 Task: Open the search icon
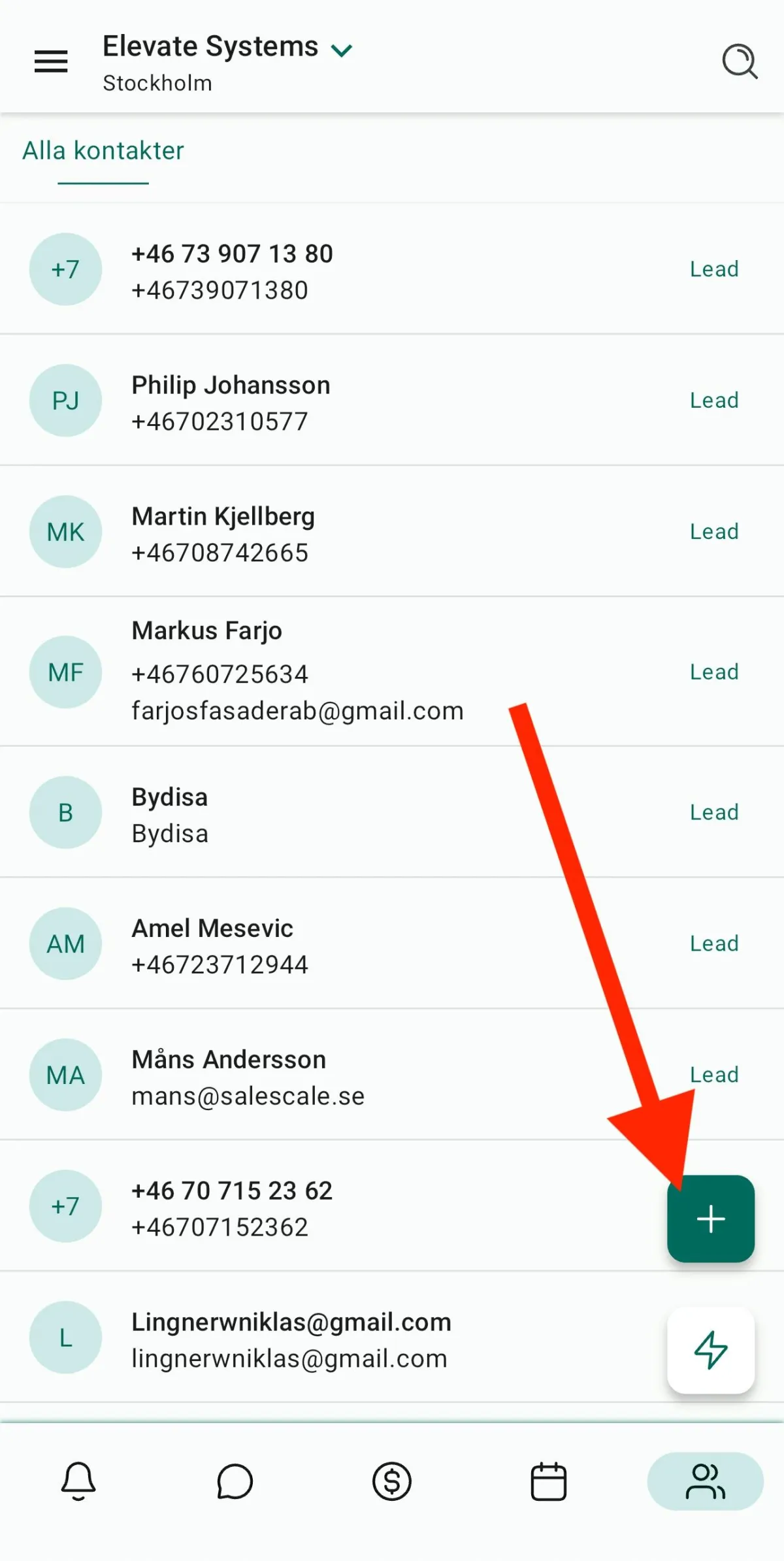pyautogui.click(x=739, y=61)
